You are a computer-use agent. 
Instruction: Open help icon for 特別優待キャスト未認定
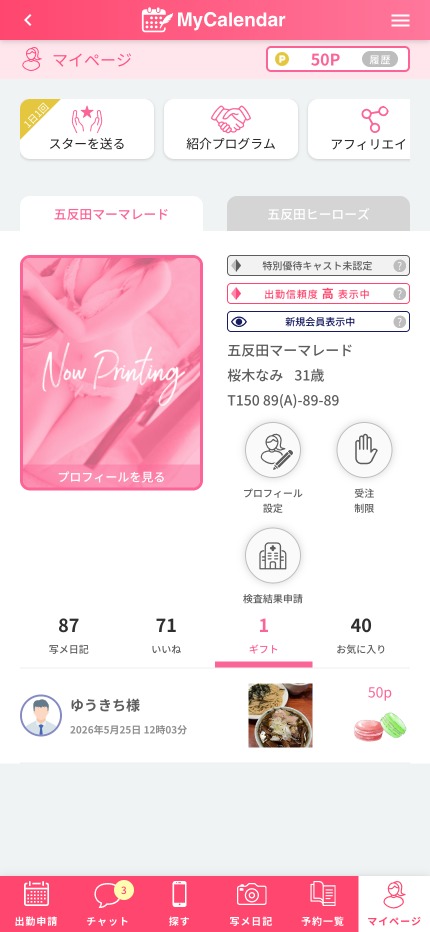click(x=400, y=266)
